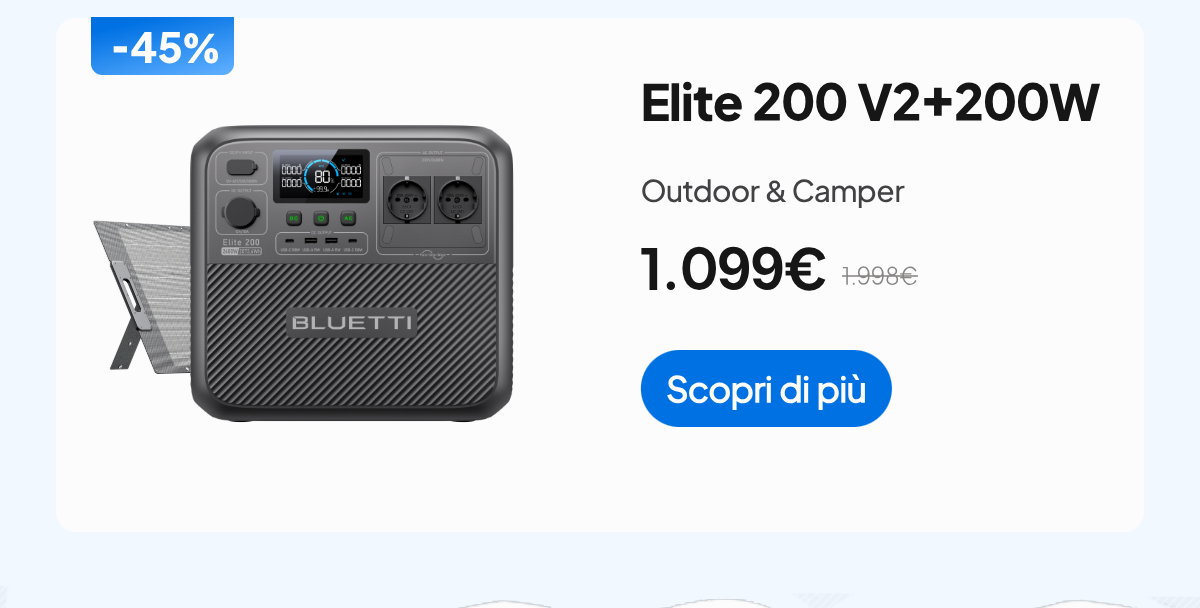This screenshot has height=608, width=1200.
Task: Tap the Scopri di più button
Action: click(x=766, y=389)
